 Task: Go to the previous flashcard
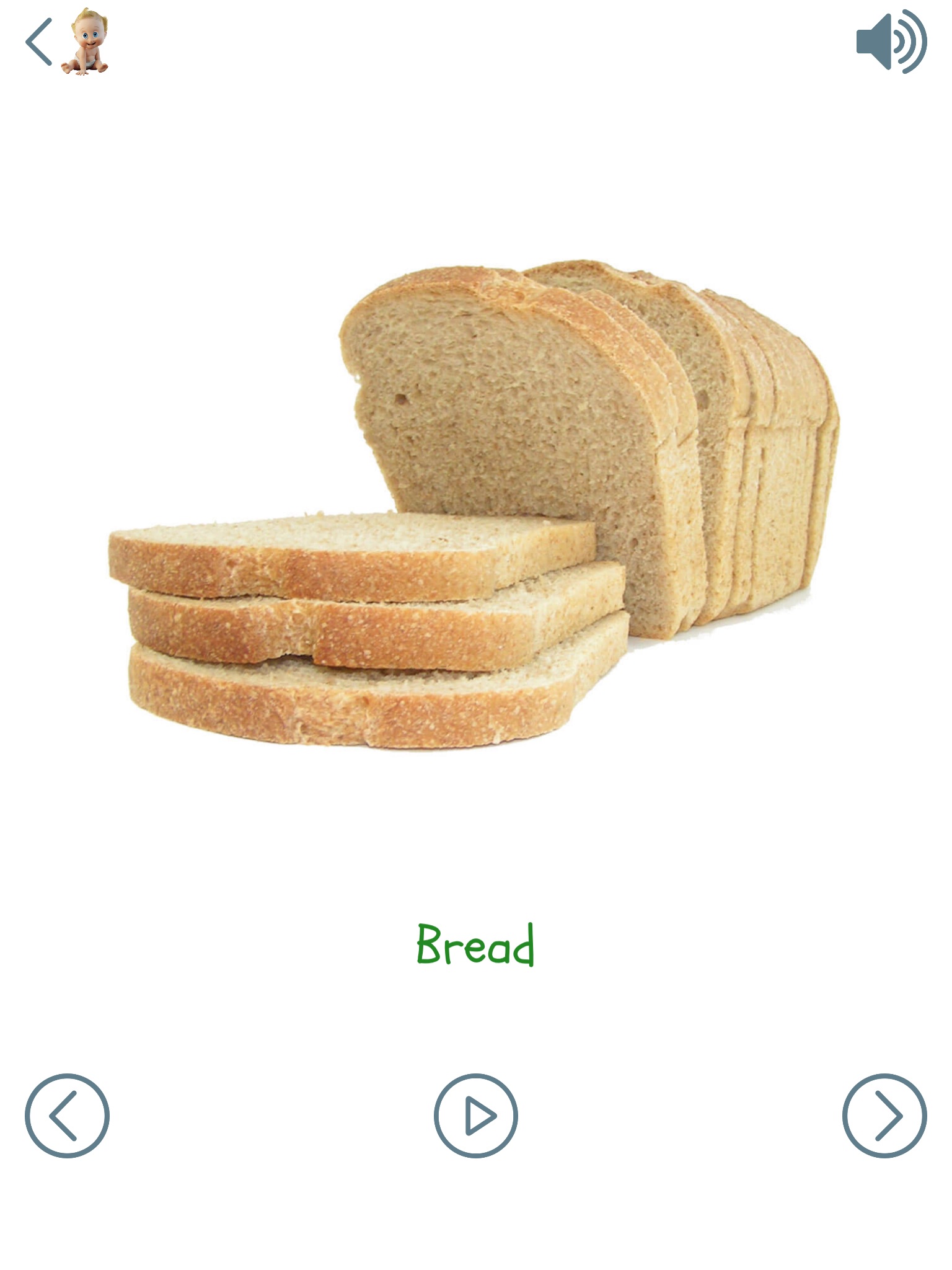pyautogui.click(x=67, y=1116)
